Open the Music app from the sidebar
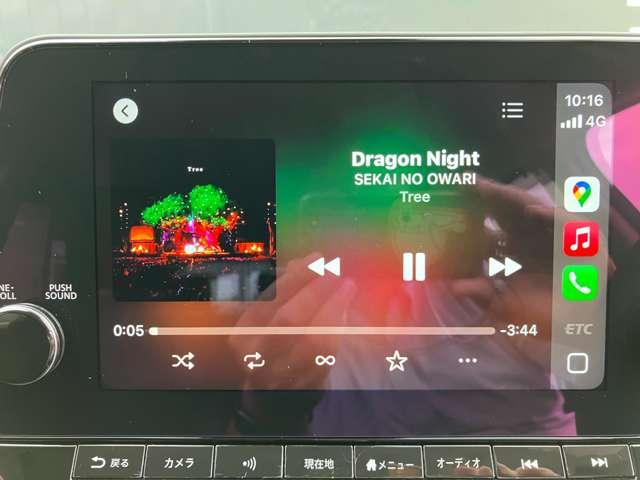The width and height of the screenshot is (640, 480). click(x=581, y=239)
